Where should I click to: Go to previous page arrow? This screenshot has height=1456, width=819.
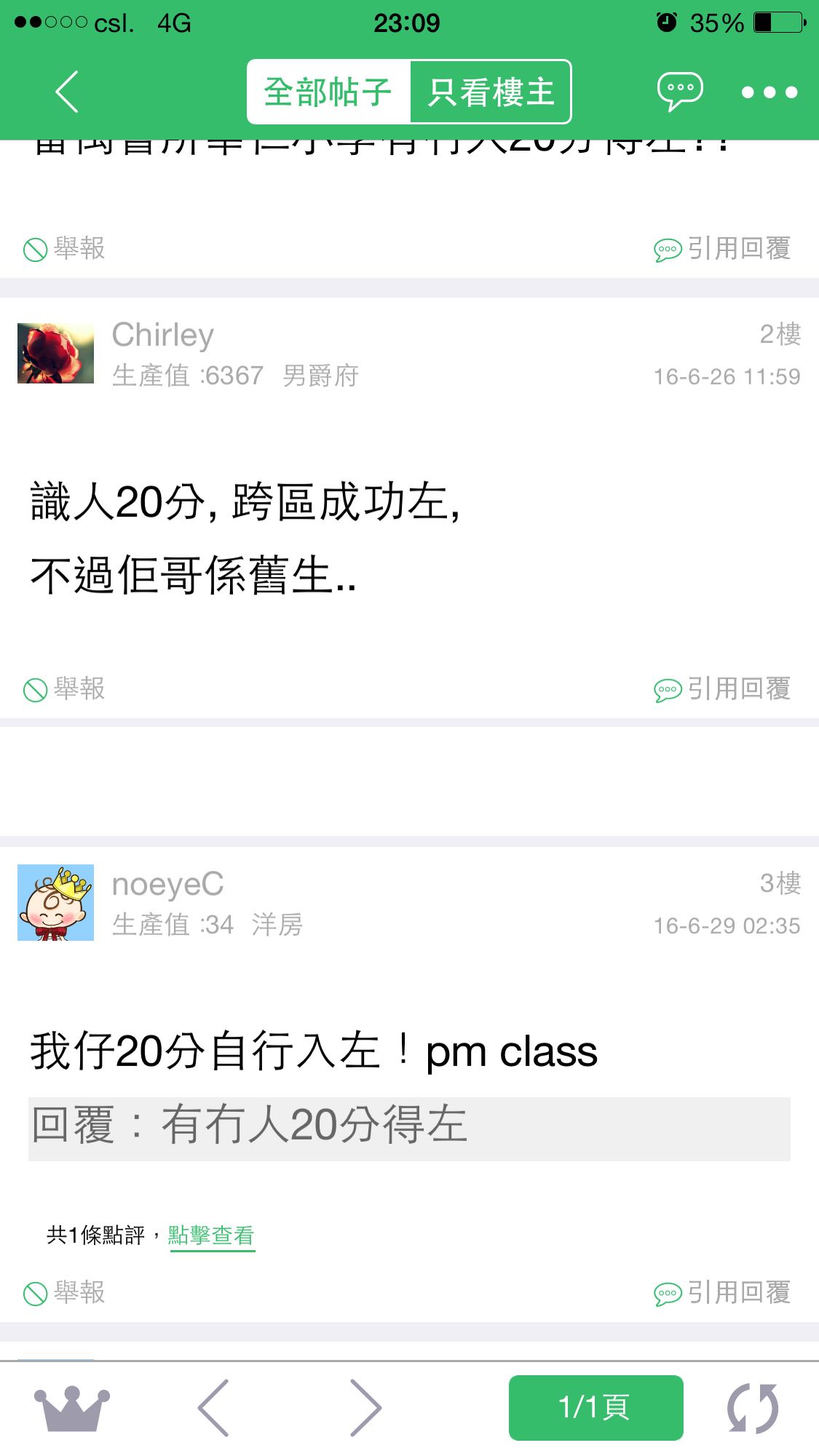click(x=214, y=1408)
